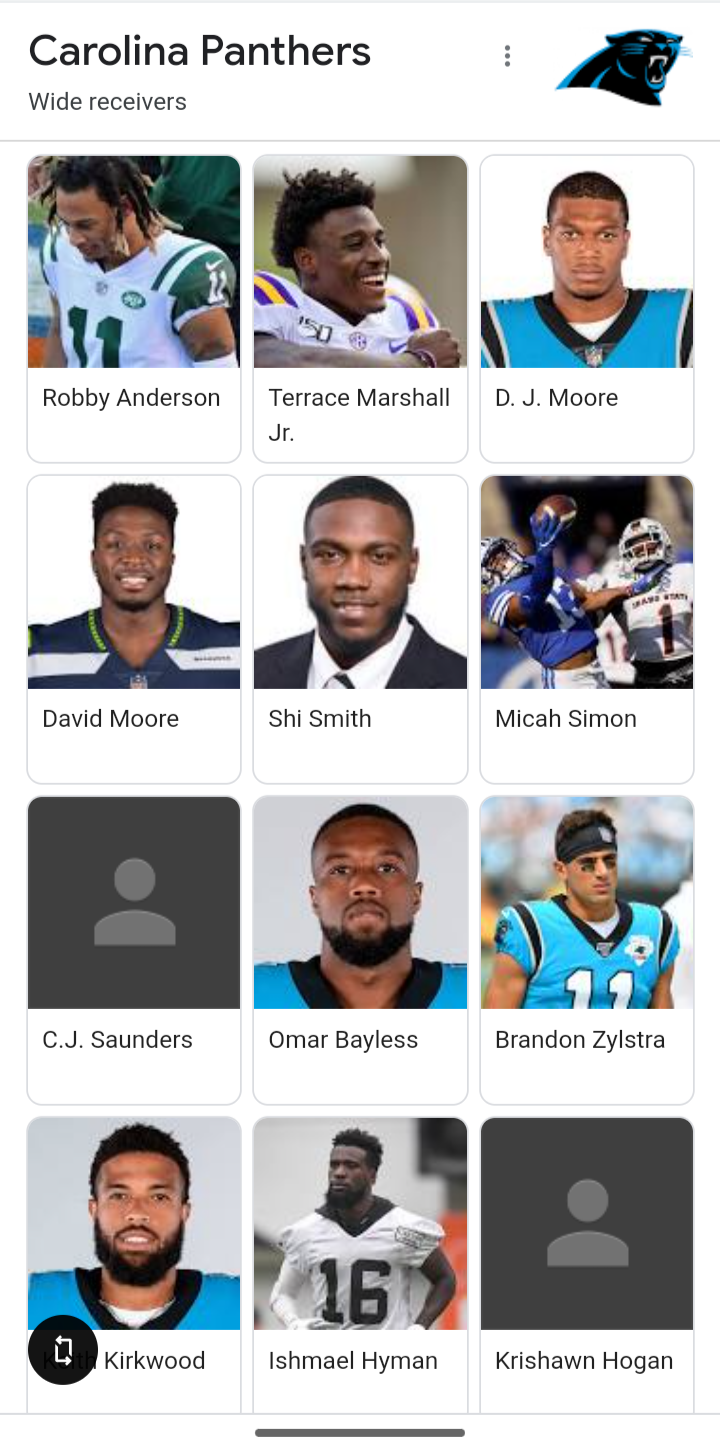
Task: Open Ishmael Hyman's card
Action: 360,1265
